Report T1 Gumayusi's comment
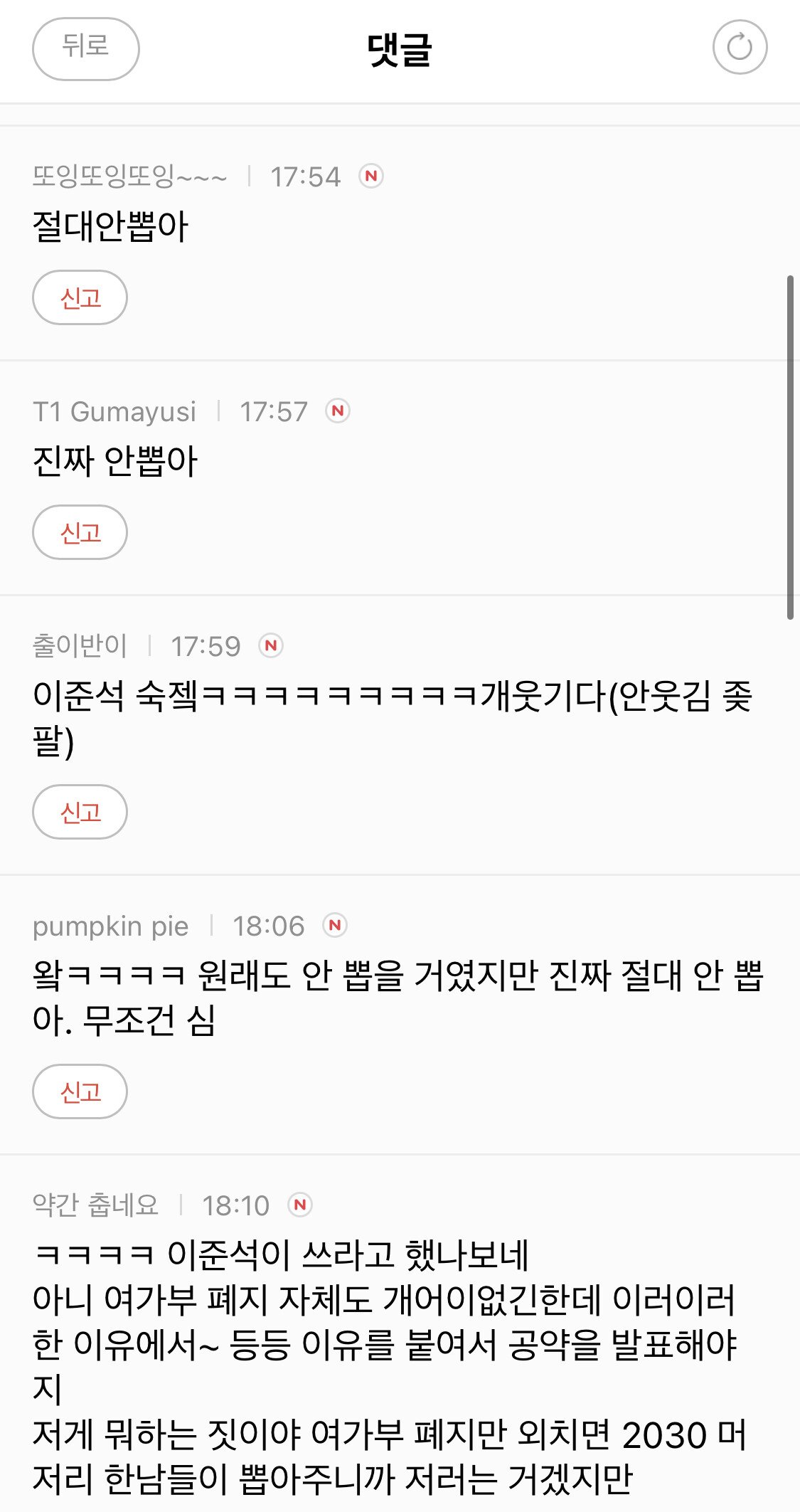Image resolution: width=800 pixels, height=1512 pixels. tap(80, 532)
